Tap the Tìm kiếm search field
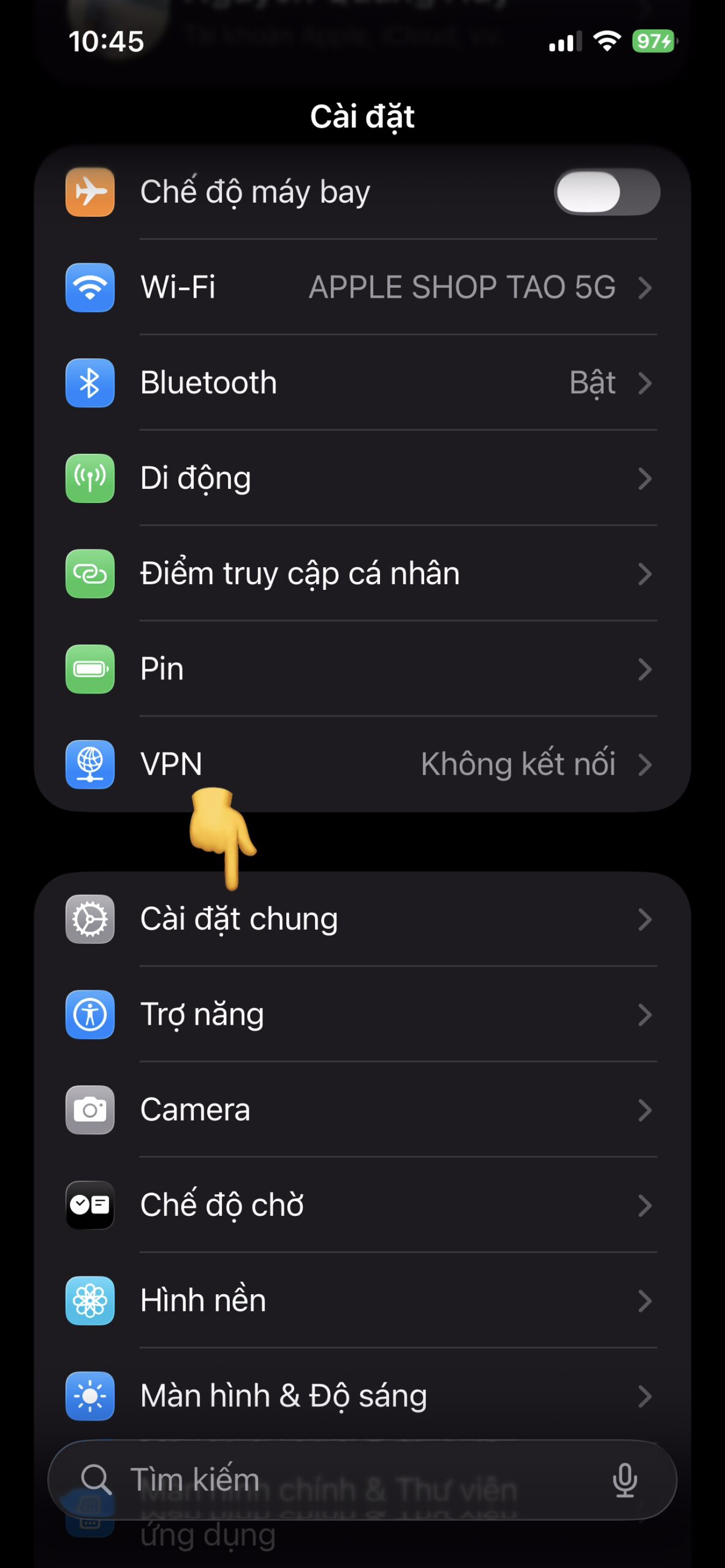Image resolution: width=725 pixels, height=1568 pixels. click(x=343, y=1480)
